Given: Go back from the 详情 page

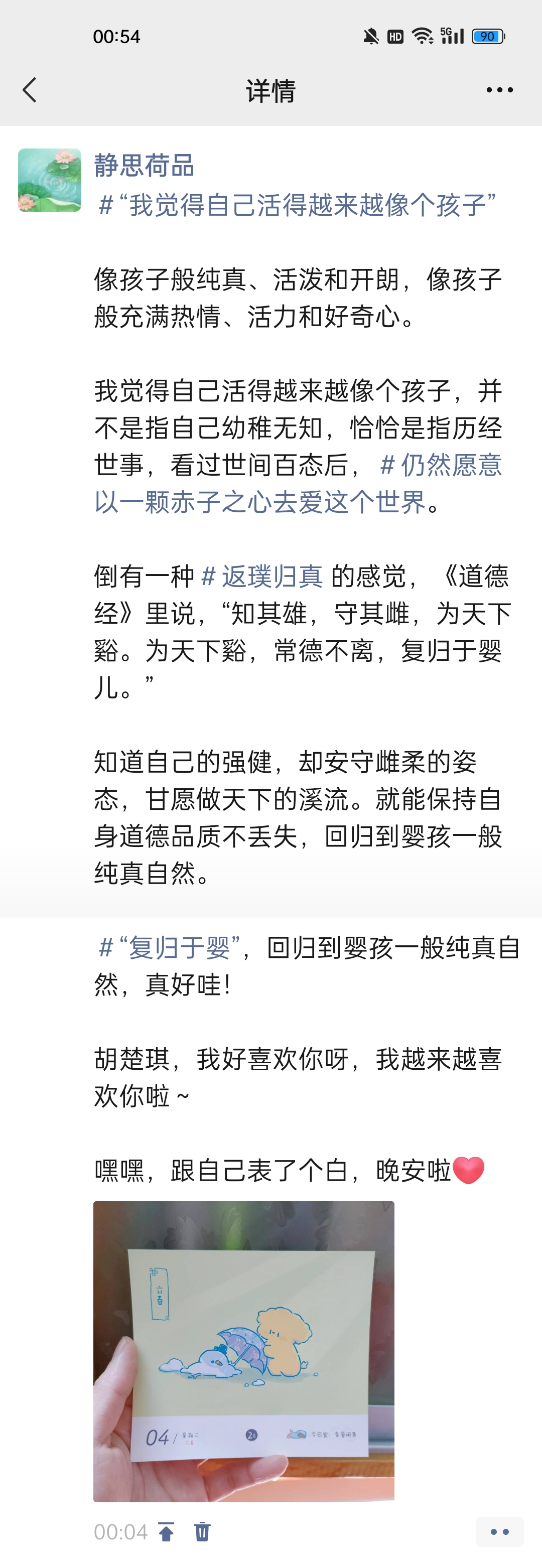Looking at the screenshot, I should (29, 90).
